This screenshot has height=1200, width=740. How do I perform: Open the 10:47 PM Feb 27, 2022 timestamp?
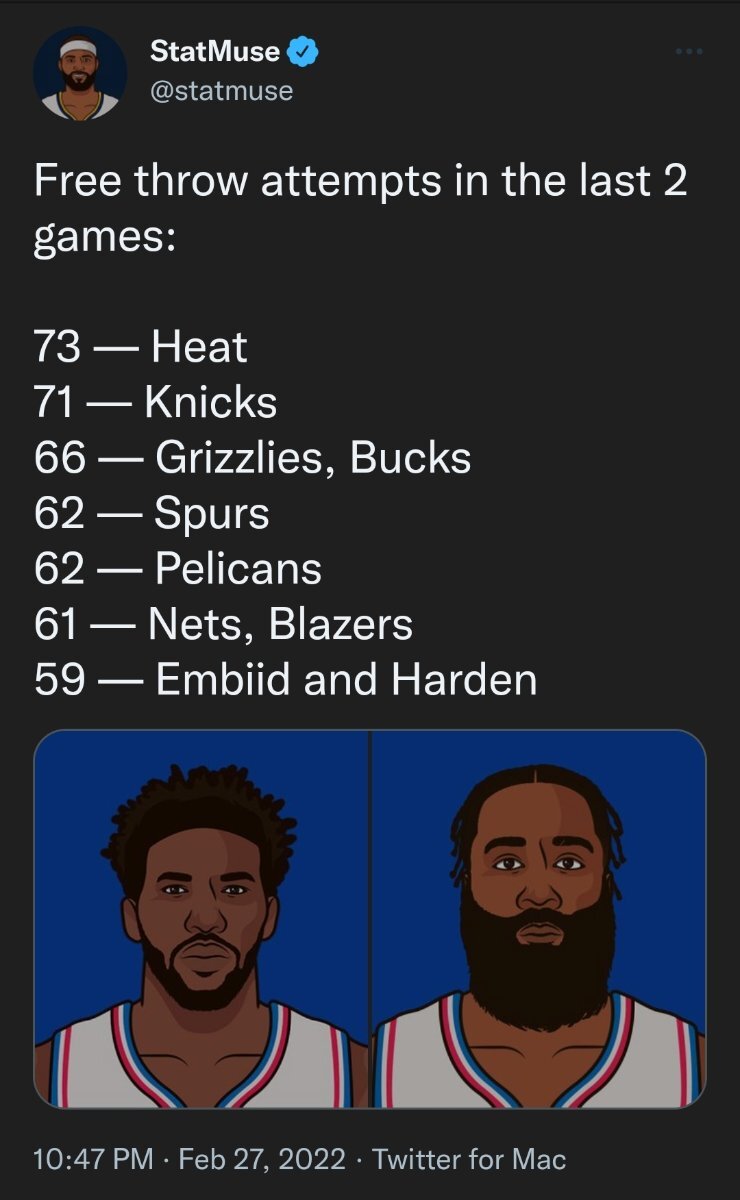[190, 1159]
